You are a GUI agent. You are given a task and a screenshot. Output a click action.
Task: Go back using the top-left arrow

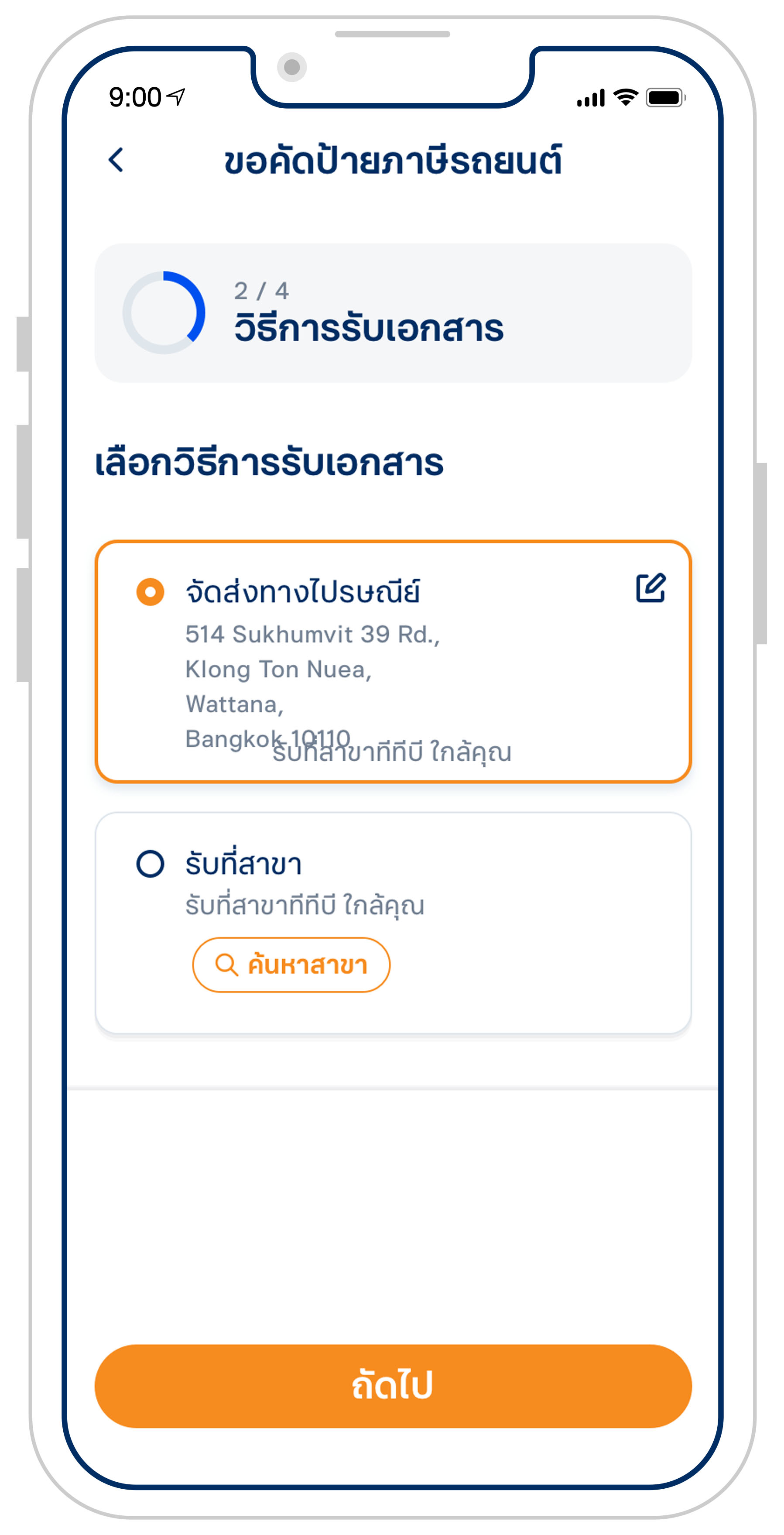point(117,160)
